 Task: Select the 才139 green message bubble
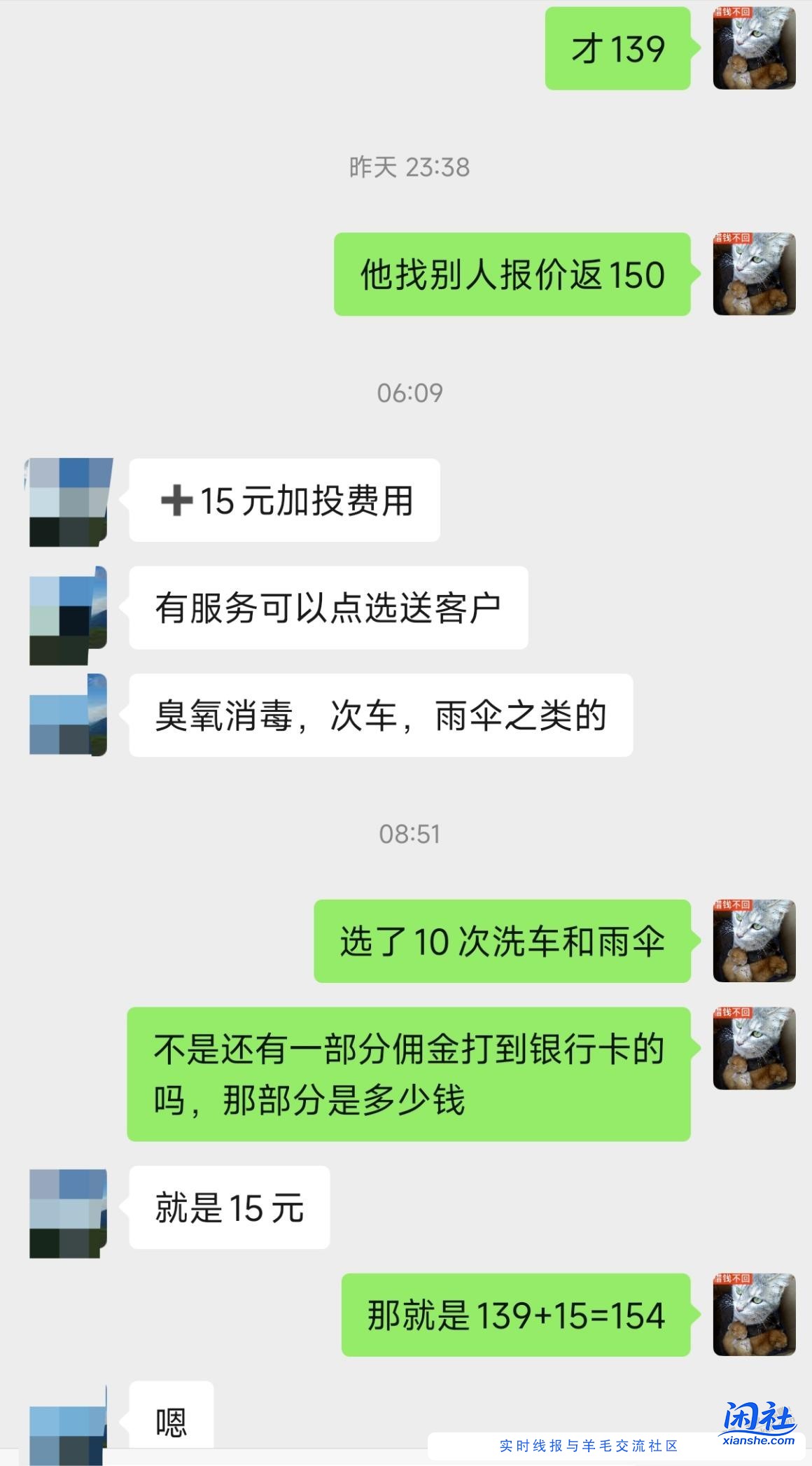(x=616, y=49)
